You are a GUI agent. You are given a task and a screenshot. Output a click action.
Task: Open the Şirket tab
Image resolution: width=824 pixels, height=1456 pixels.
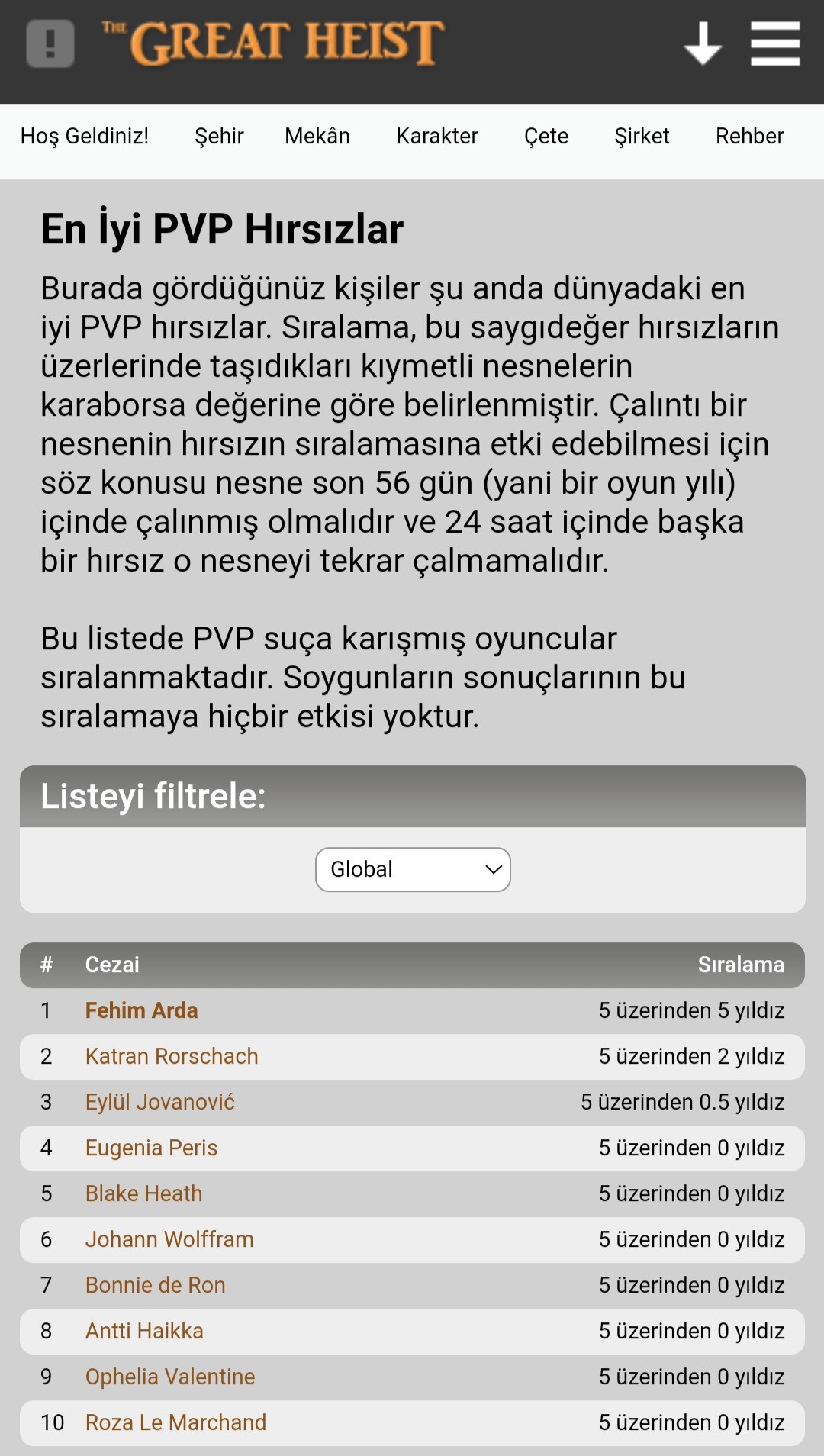pyautogui.click(x=642, y=136)
